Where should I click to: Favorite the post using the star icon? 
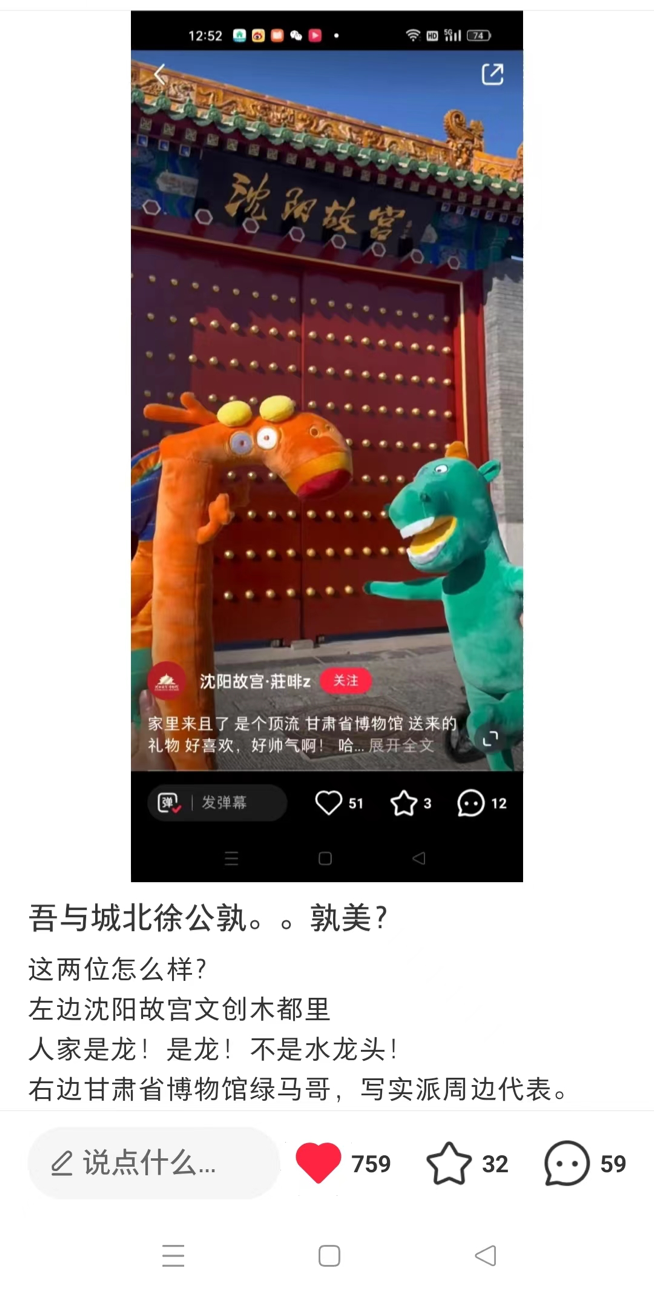click(449, 1163)
